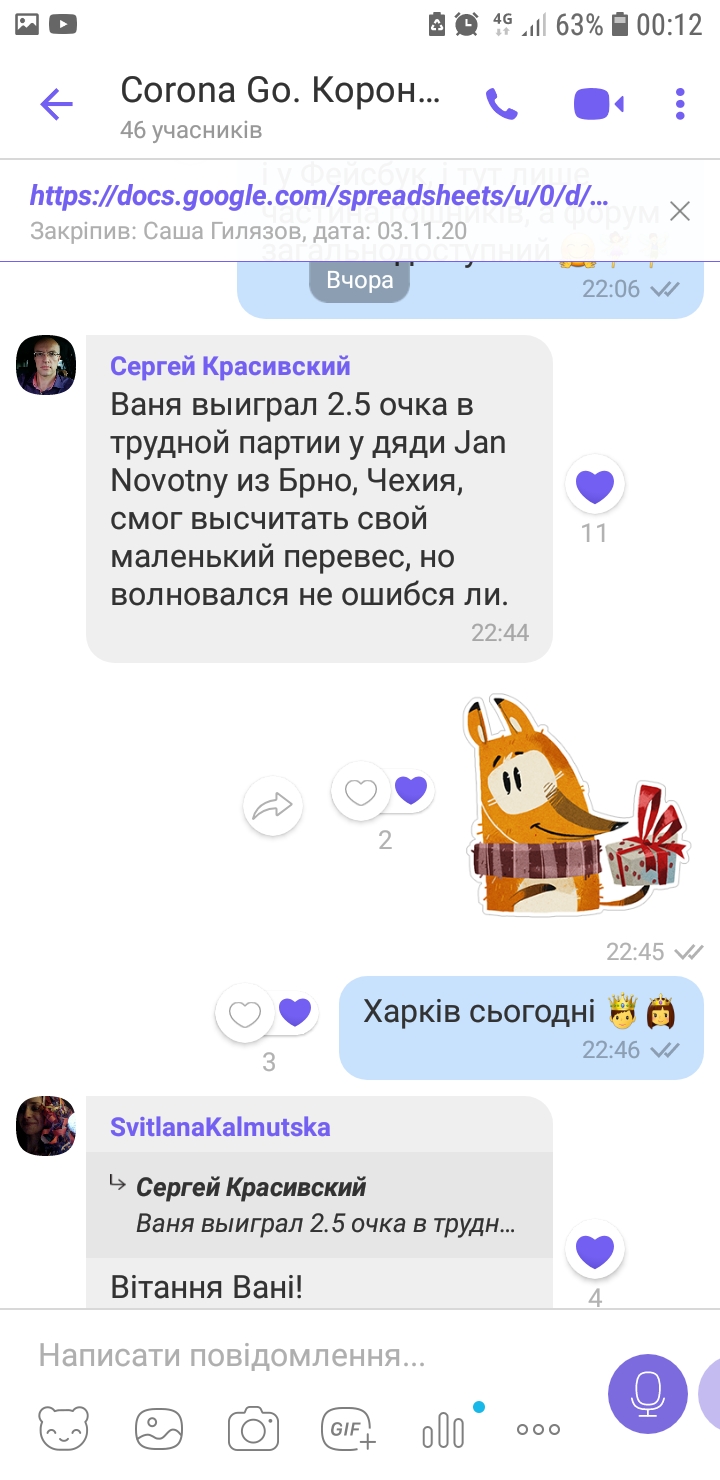
Task: Like SvitlanaKalmutska's Вітання Вані message
Action: point(595,1251)
